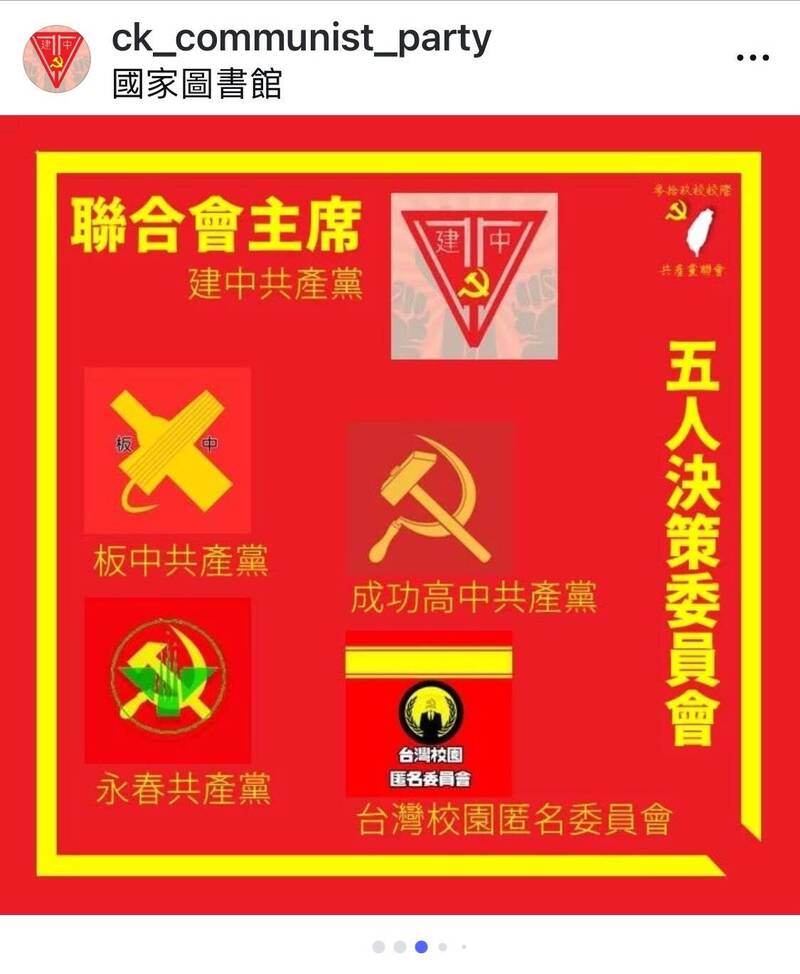Viewport: 800px width, 974px height.
Task: Open the red committee poster image
Action: pos(400,514)
